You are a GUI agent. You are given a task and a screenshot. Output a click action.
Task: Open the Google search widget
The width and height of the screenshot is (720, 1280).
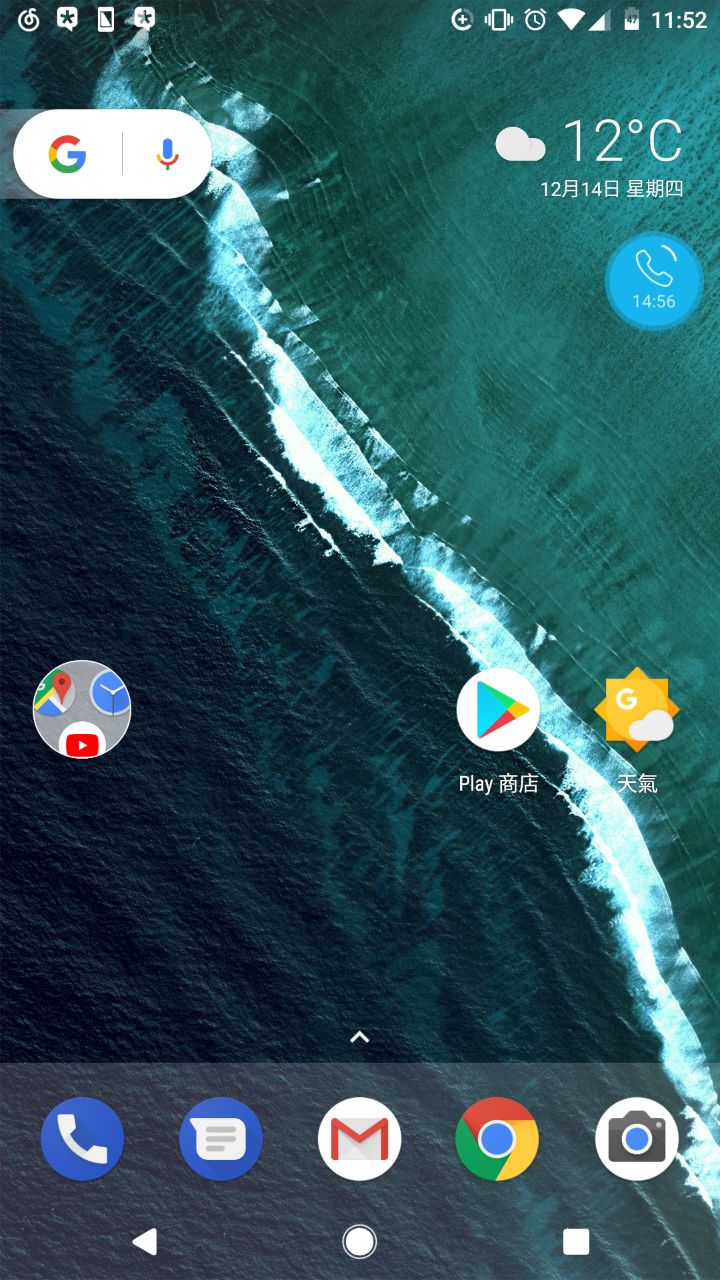click(x=68, y=155)
